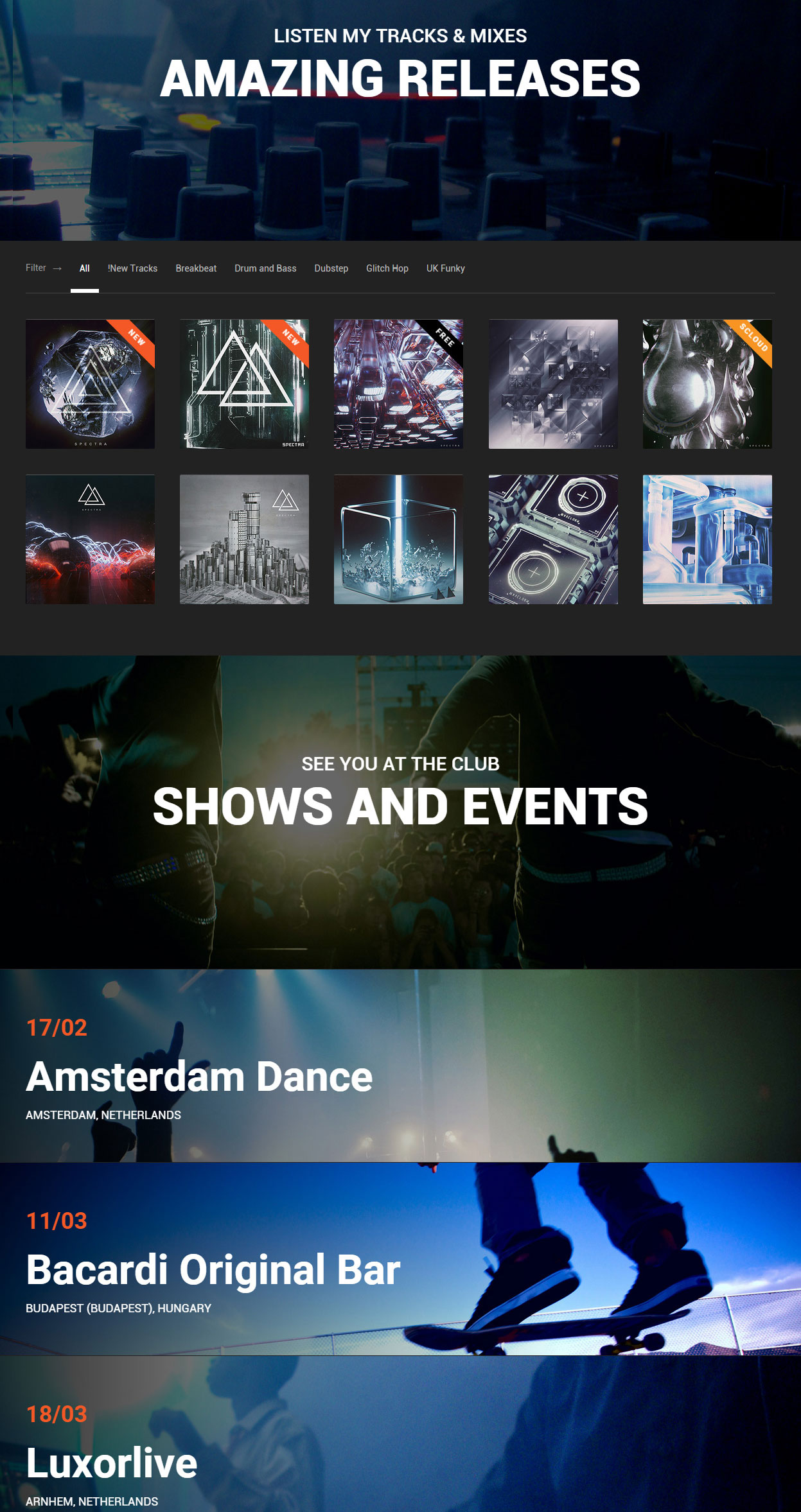801x1512 pixels.
Task: Switch to the Breakbeat filter
Action: click(x=196, y=268)
